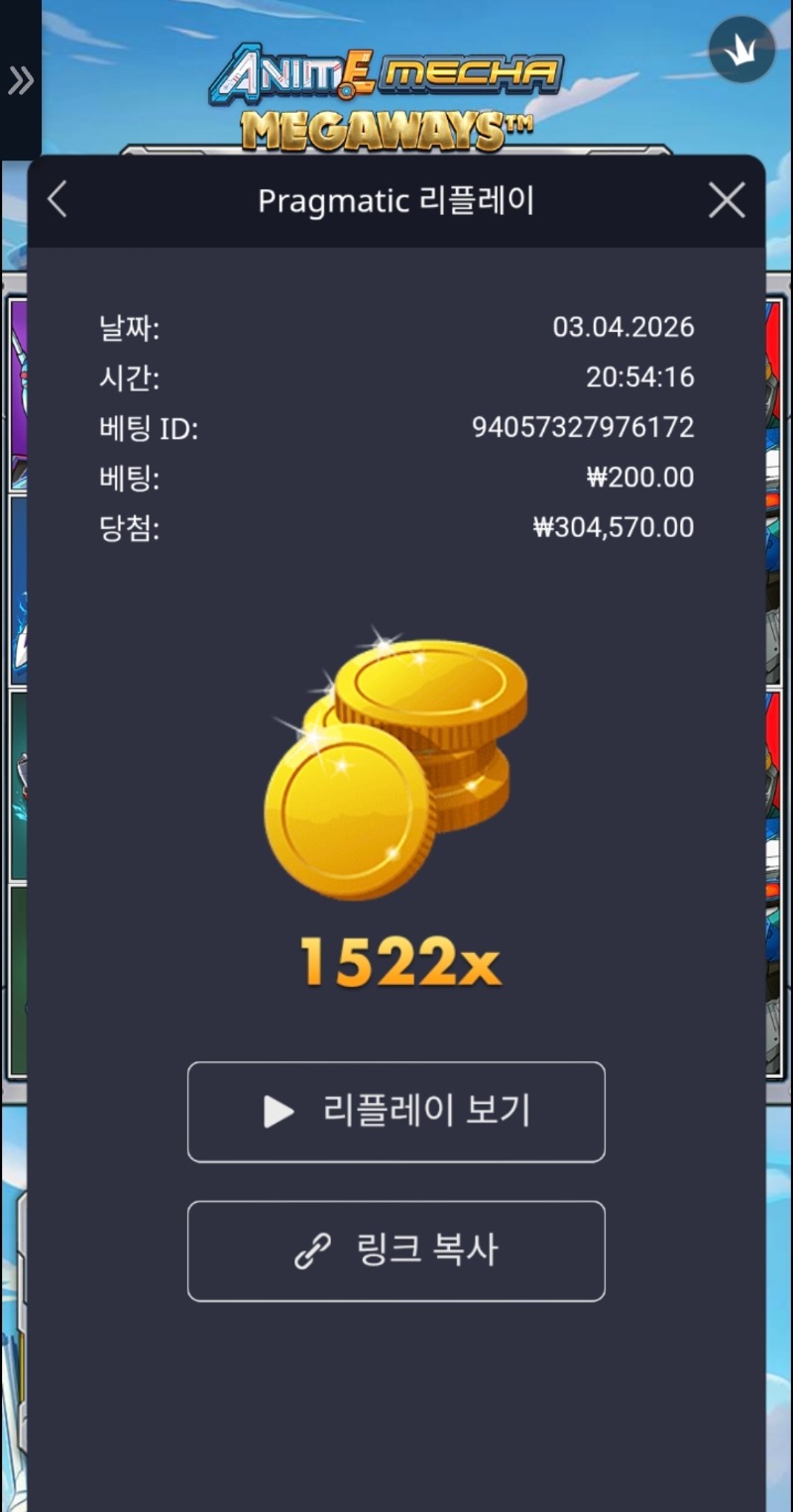
Task: Go back from the Pragmatic 리플레이 dialog
Action: tap(57, 200)
